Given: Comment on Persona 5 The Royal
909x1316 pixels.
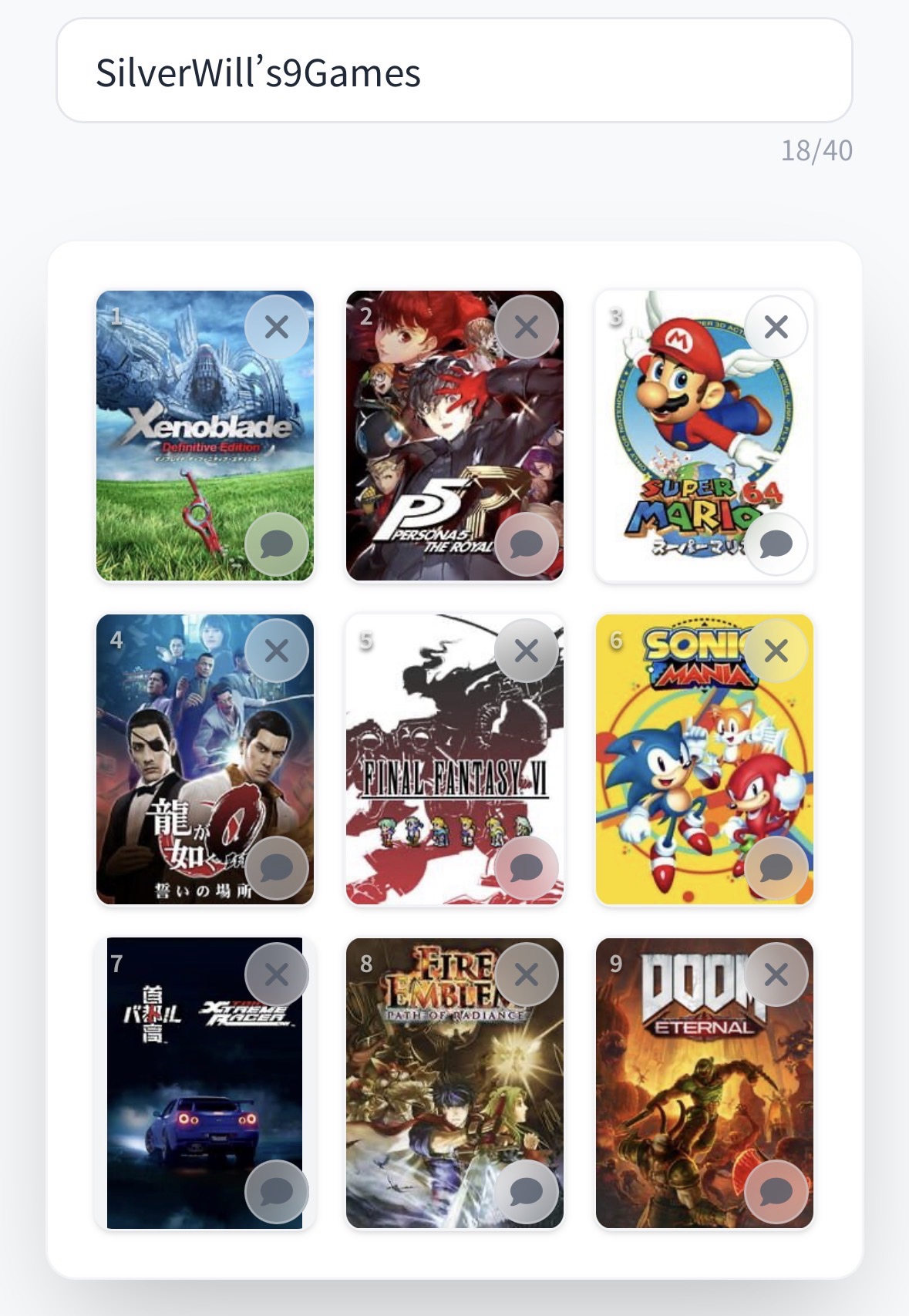Looking at the screenshot, I should click(x=527, y=544).
